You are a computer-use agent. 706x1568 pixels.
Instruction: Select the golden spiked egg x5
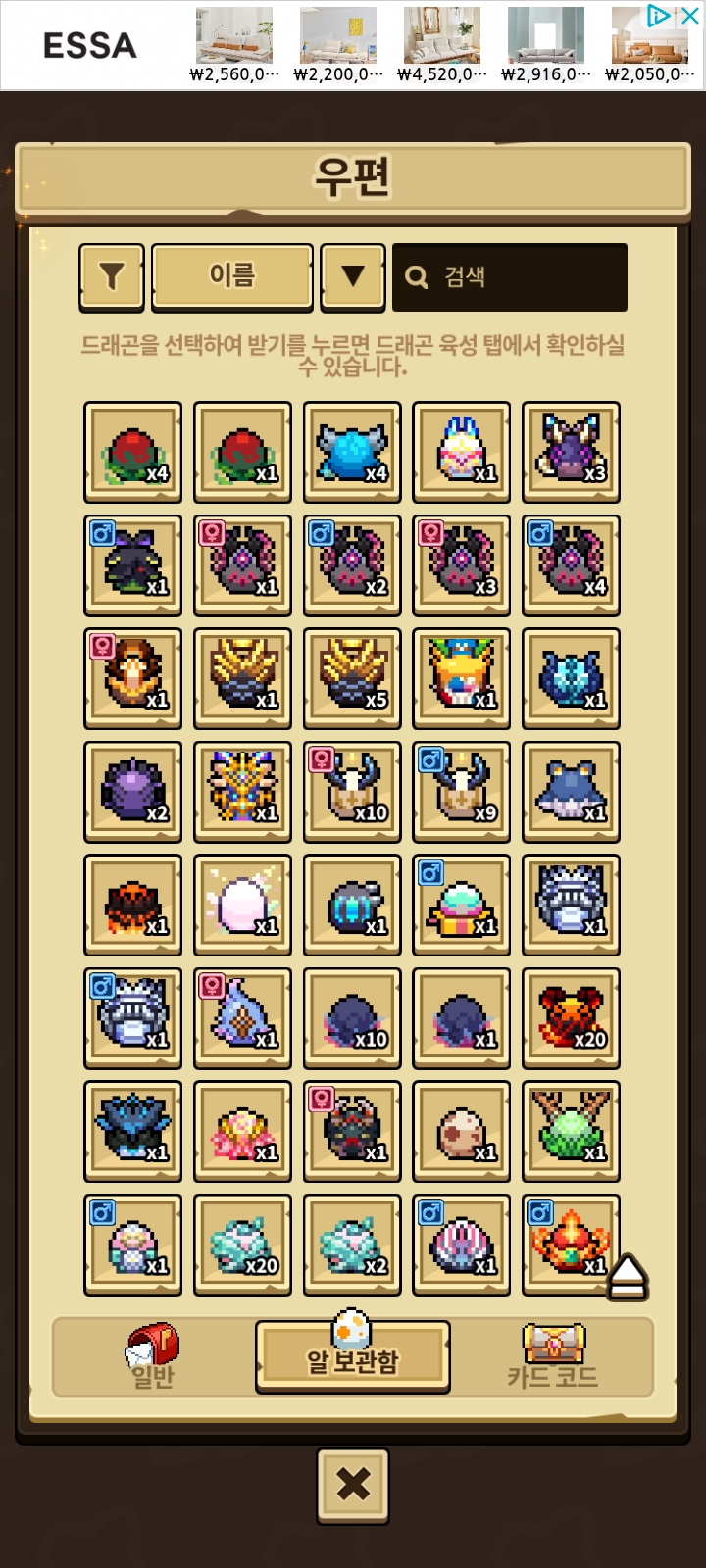point(352,677)
